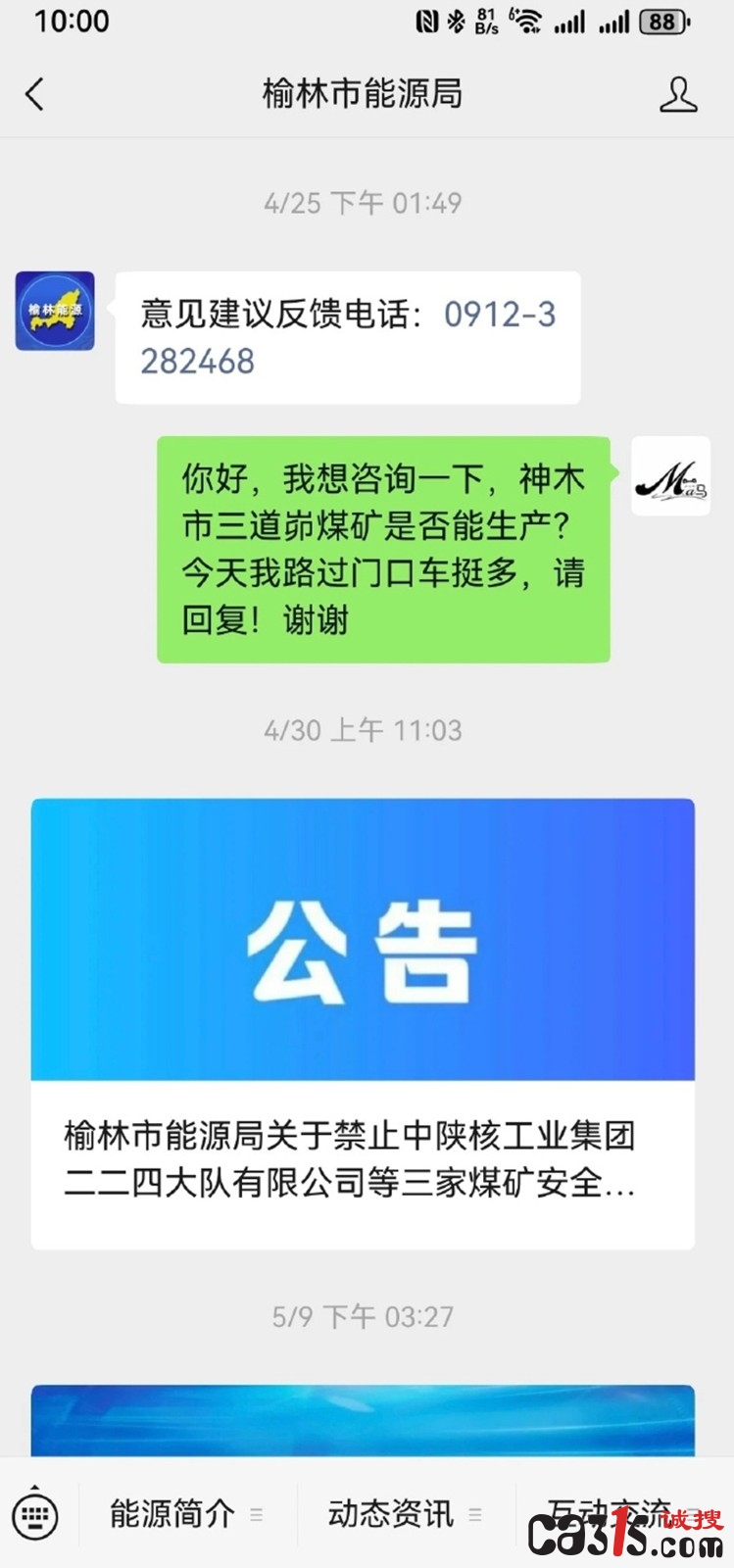The height and width of the screenshot is (1568, 734).
Task: Tap my own avatar beside sent message
Action: (x=670, y=476)
